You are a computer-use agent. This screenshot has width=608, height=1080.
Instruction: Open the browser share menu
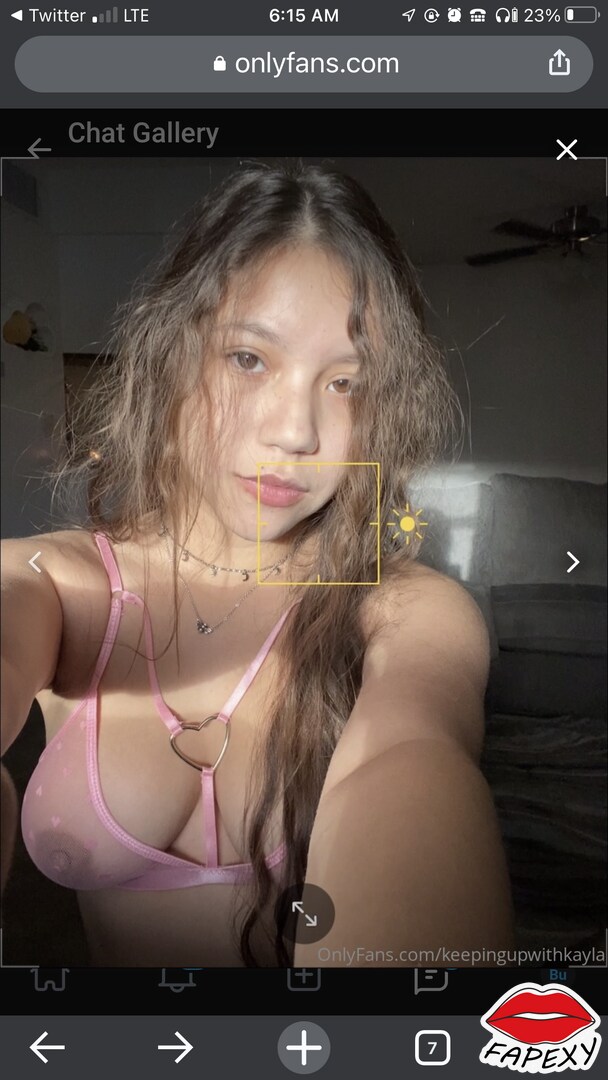click(559, 63)
